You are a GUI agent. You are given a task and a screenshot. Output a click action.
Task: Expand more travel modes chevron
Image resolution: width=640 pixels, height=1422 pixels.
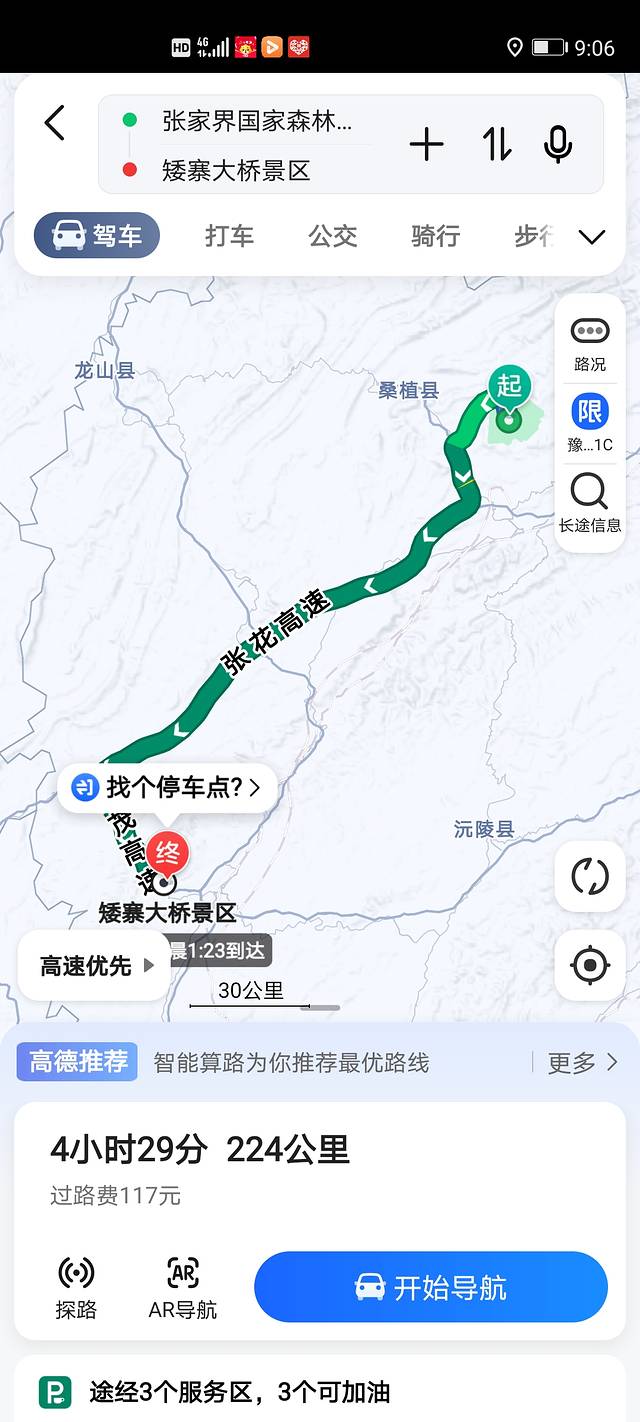(x=592, y=237)
